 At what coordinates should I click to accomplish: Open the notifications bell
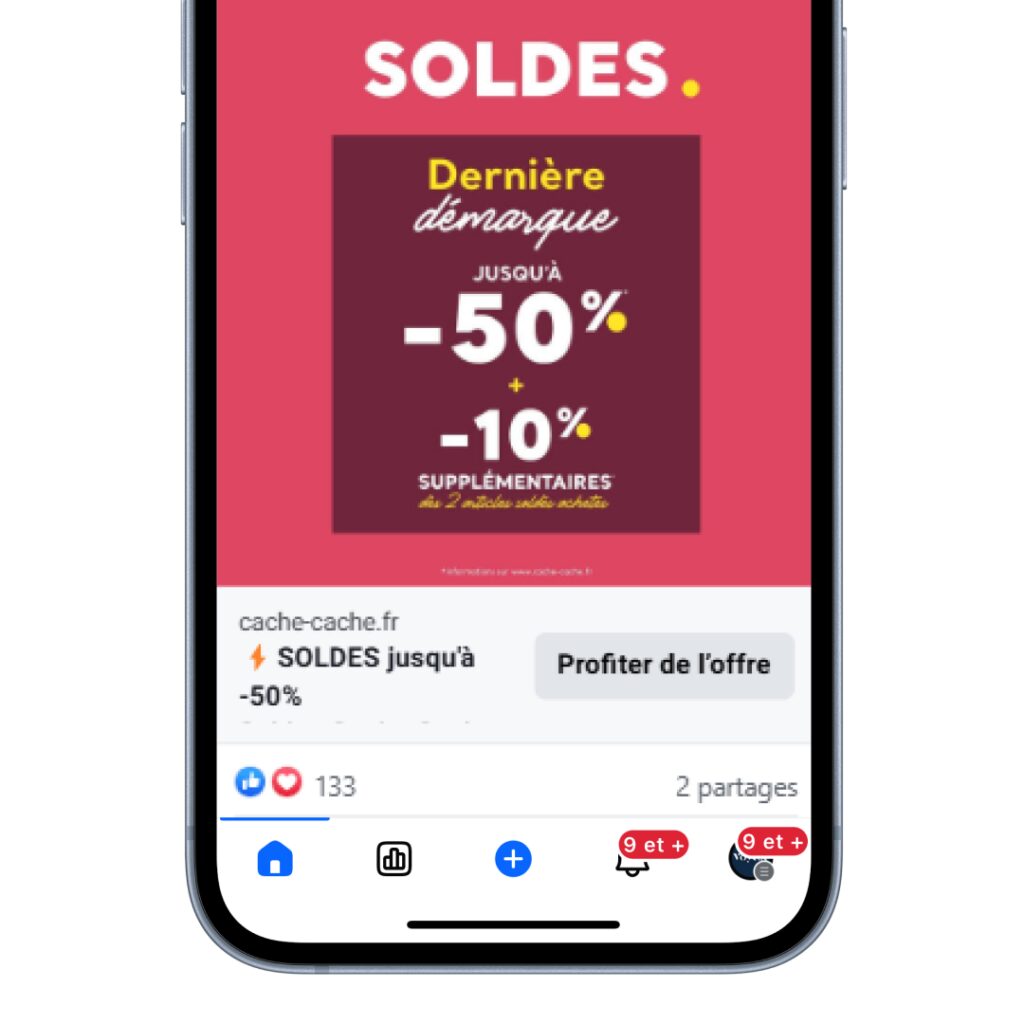pos(632,862)
